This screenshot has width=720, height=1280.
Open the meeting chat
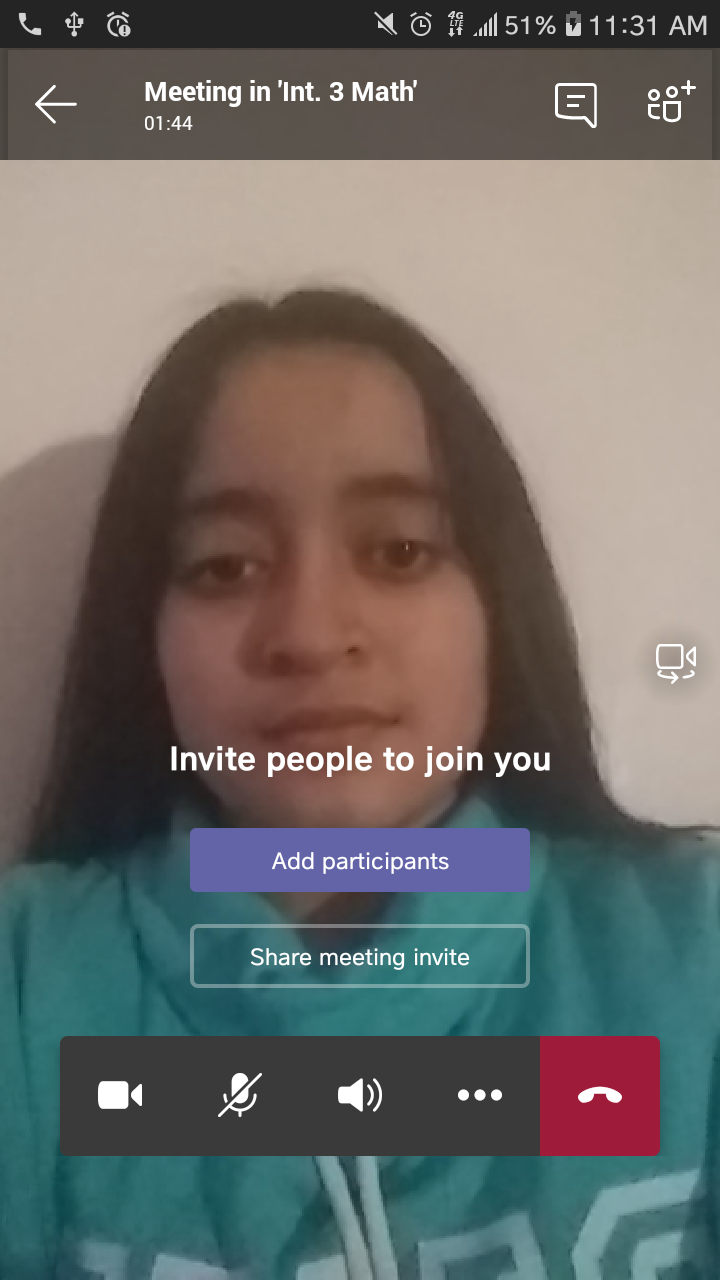pos(576,105)
